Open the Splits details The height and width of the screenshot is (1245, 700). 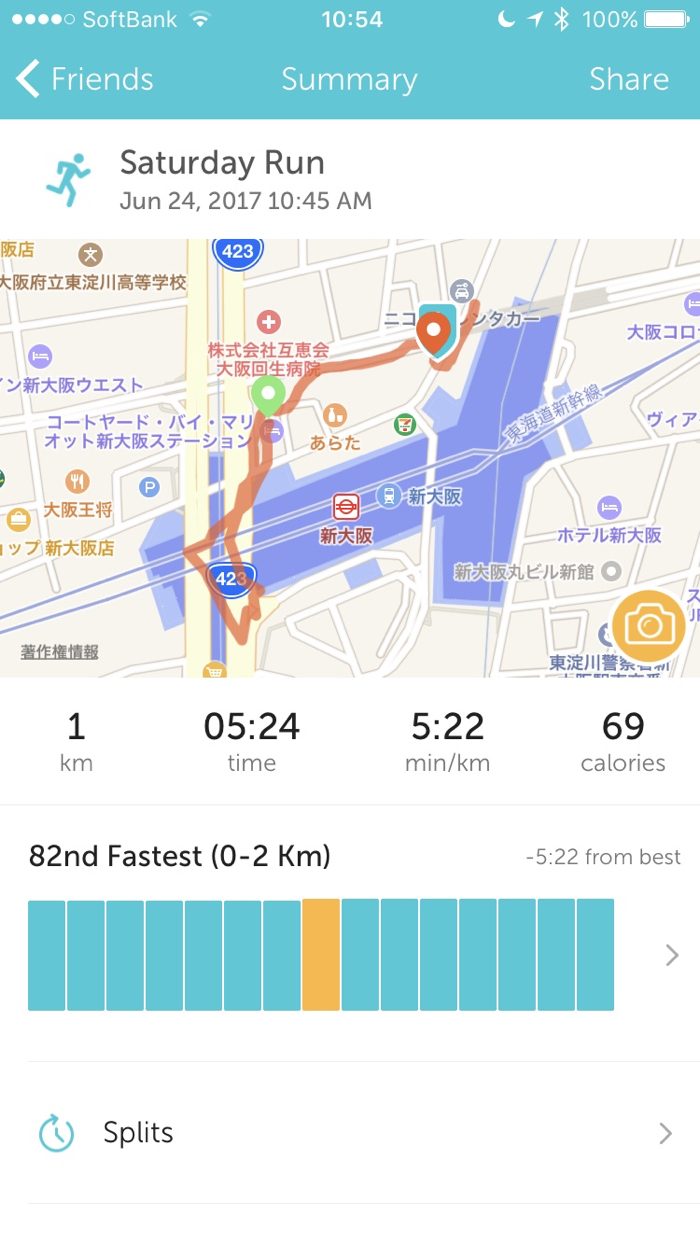tap(350, 1133)
